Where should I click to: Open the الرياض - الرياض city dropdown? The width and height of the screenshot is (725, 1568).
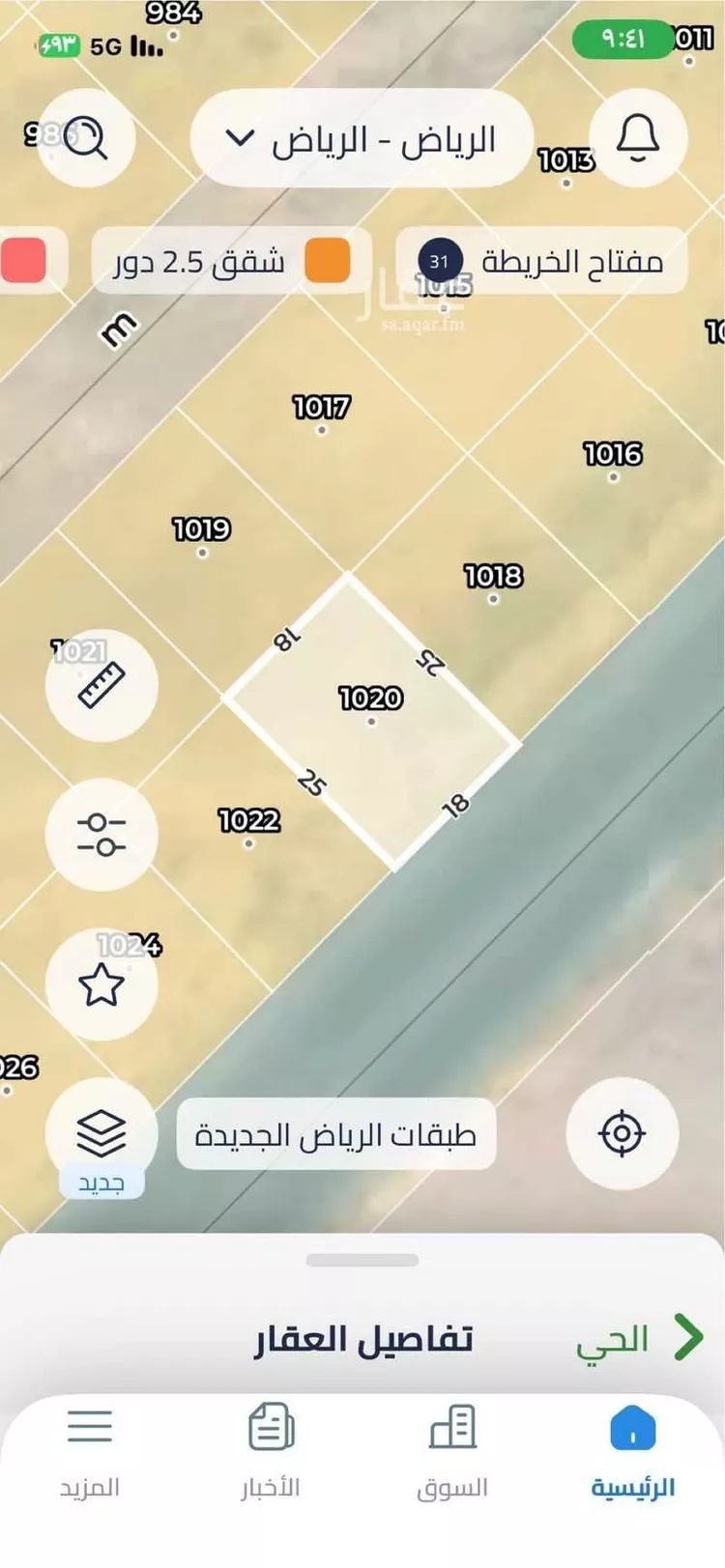362,140
